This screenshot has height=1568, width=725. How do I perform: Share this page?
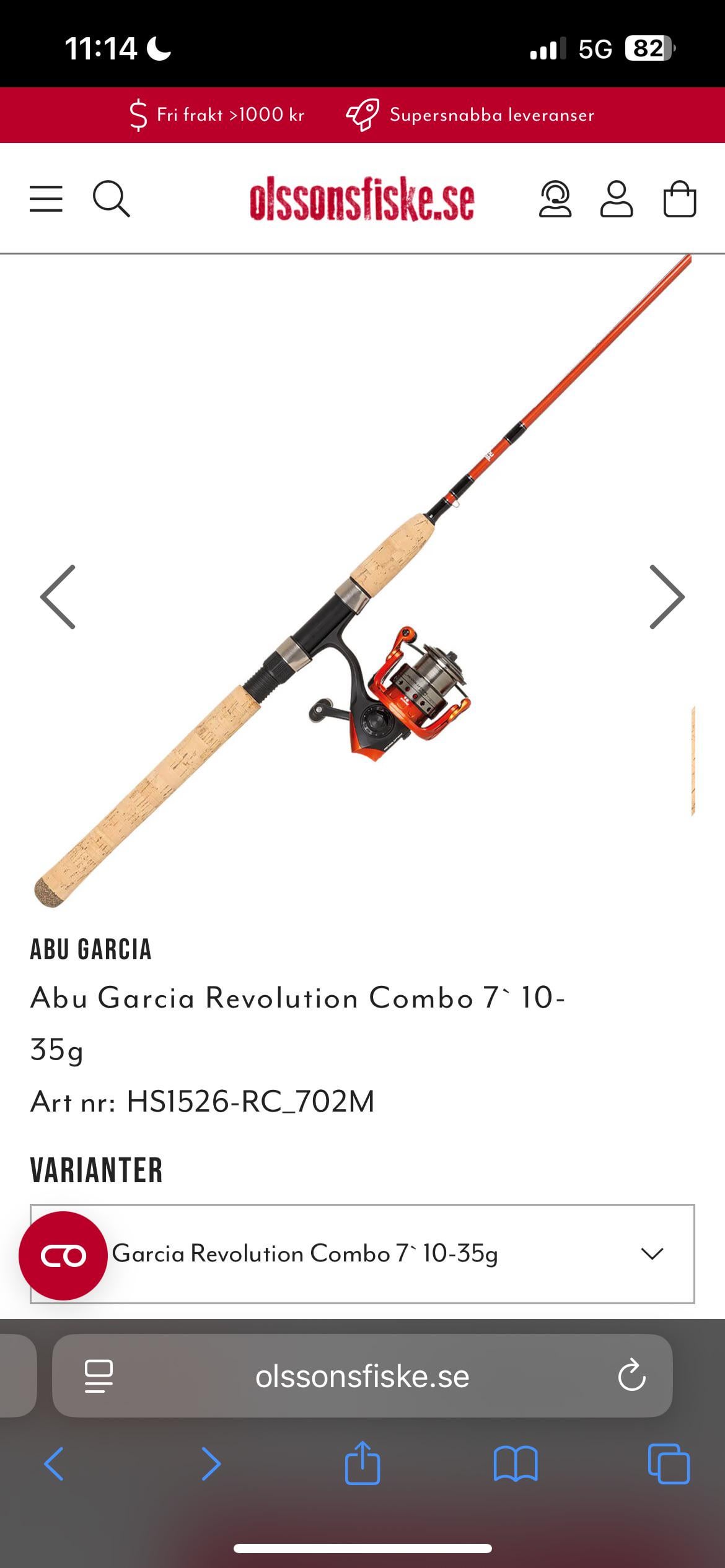click(362, 1463)
